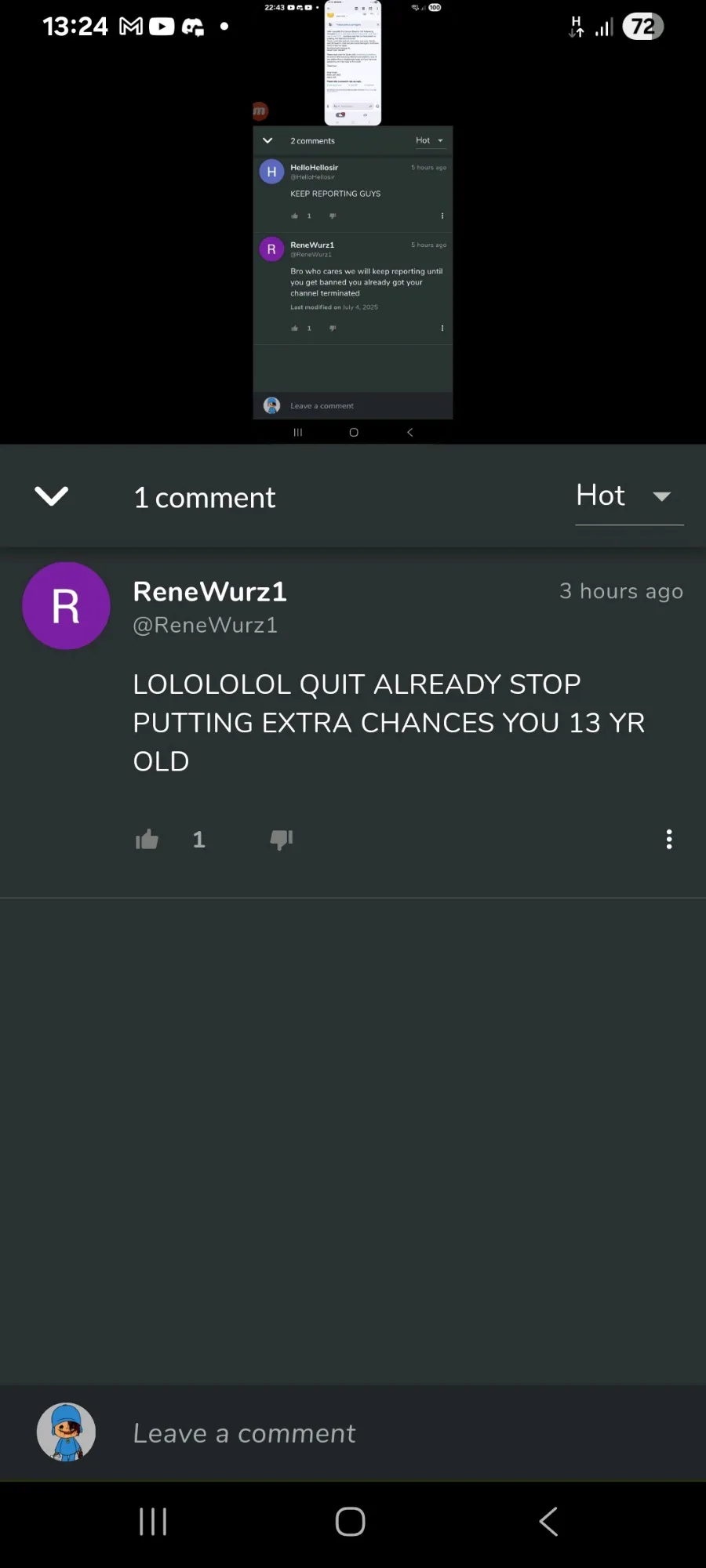The image size is (706, 1568).
Task: Open the Hot sorting dropdown
Action: [629, 496]
